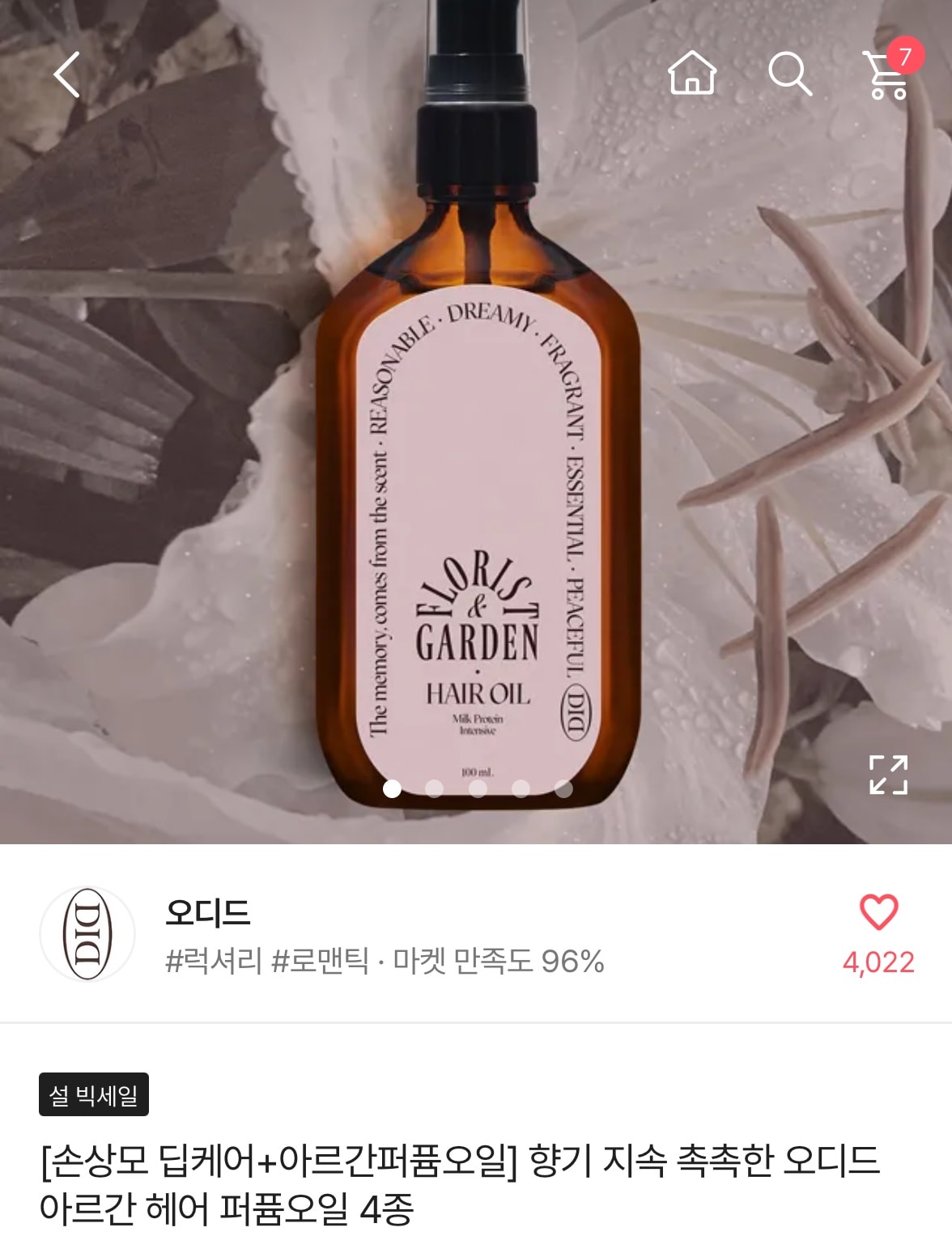The height and width of the screenshot is (1253, 952).
Task: Tap the cart badge counter 7
Action: pos(906,57)
